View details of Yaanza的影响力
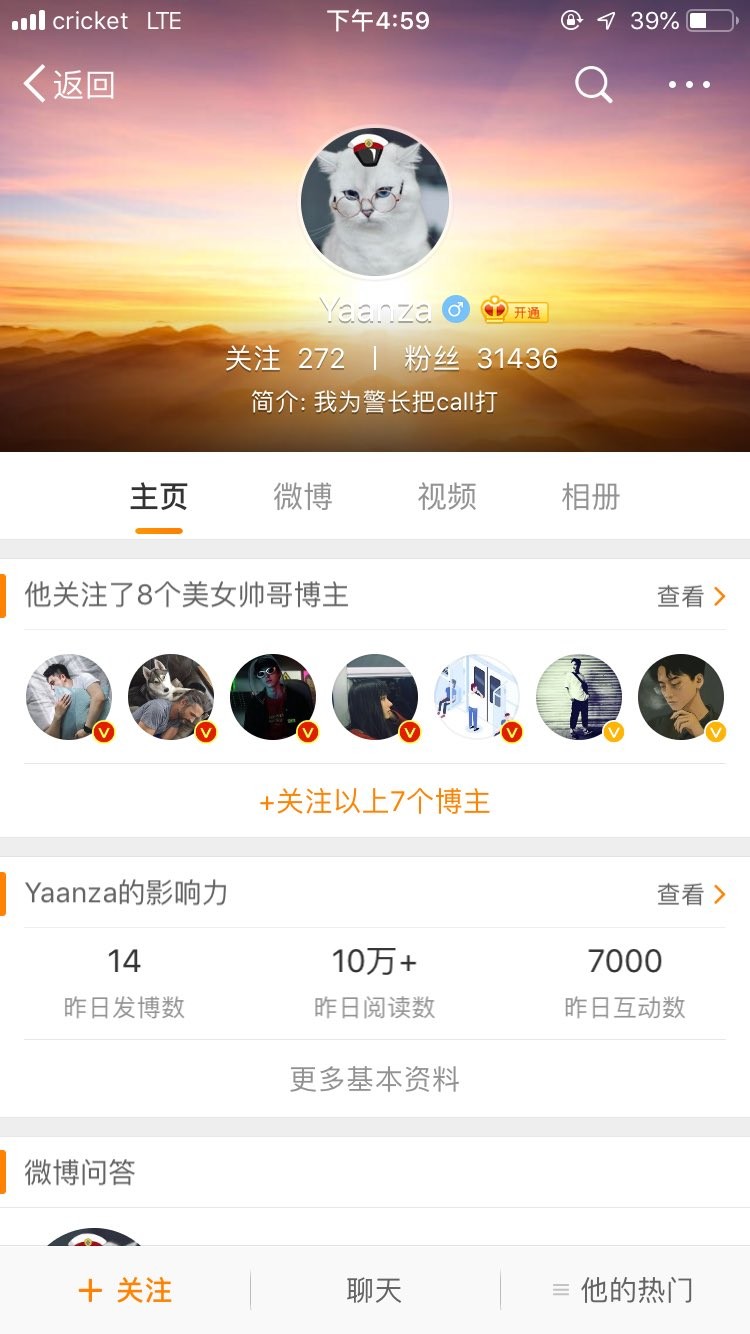Screen dimensions: 750x1334 pos(690,894)
